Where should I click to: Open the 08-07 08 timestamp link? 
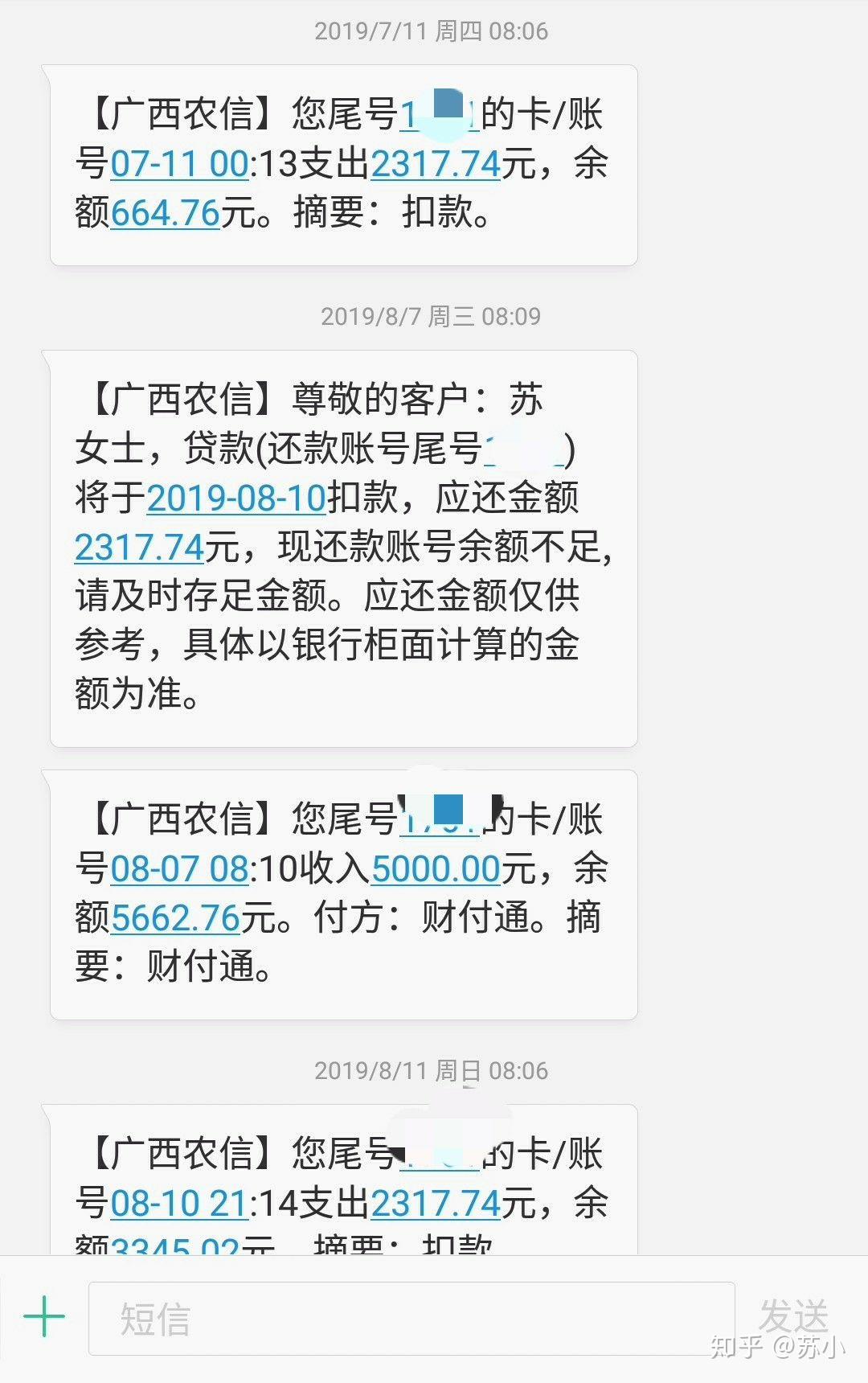[178, 869]
